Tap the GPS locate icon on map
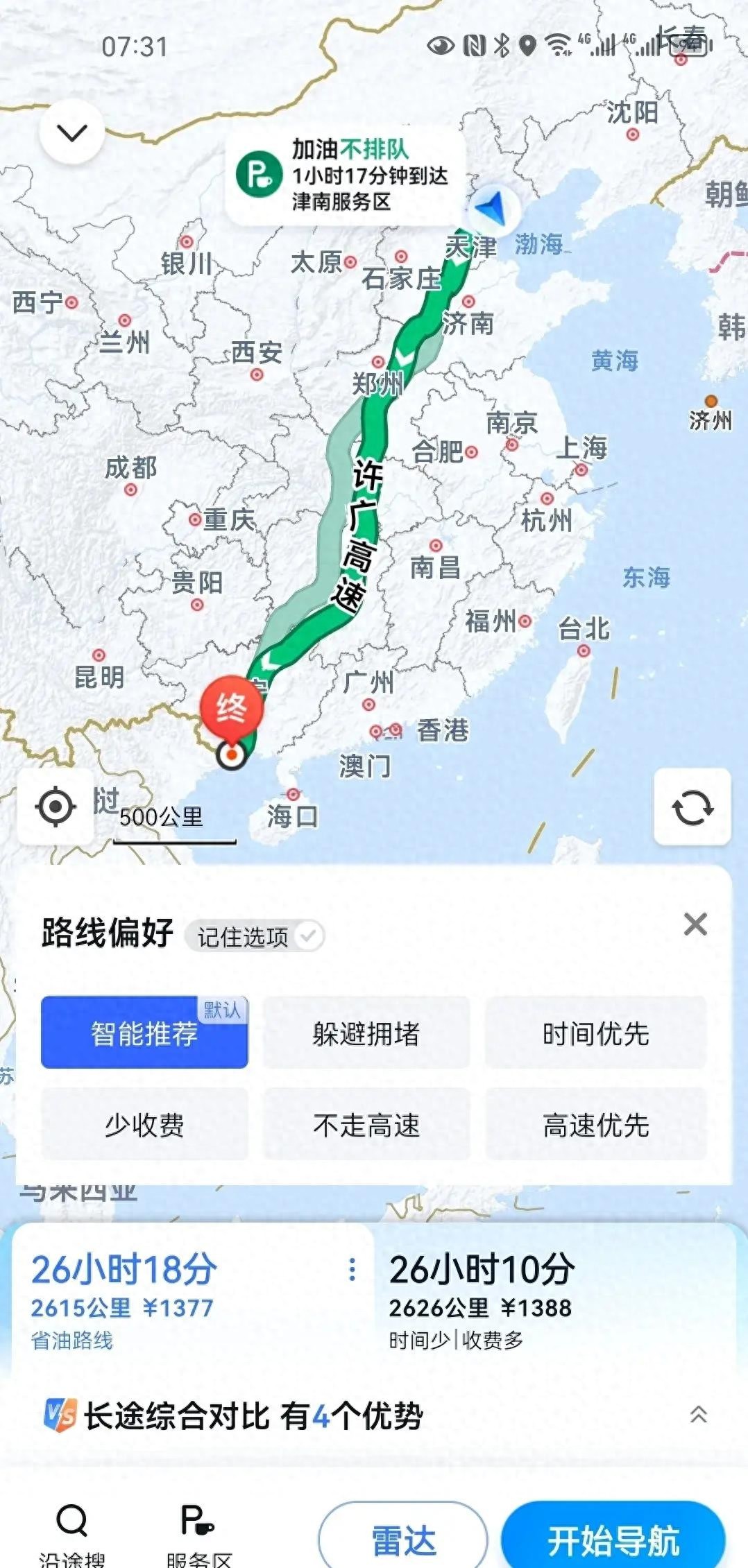 click(x=57, y=807)
